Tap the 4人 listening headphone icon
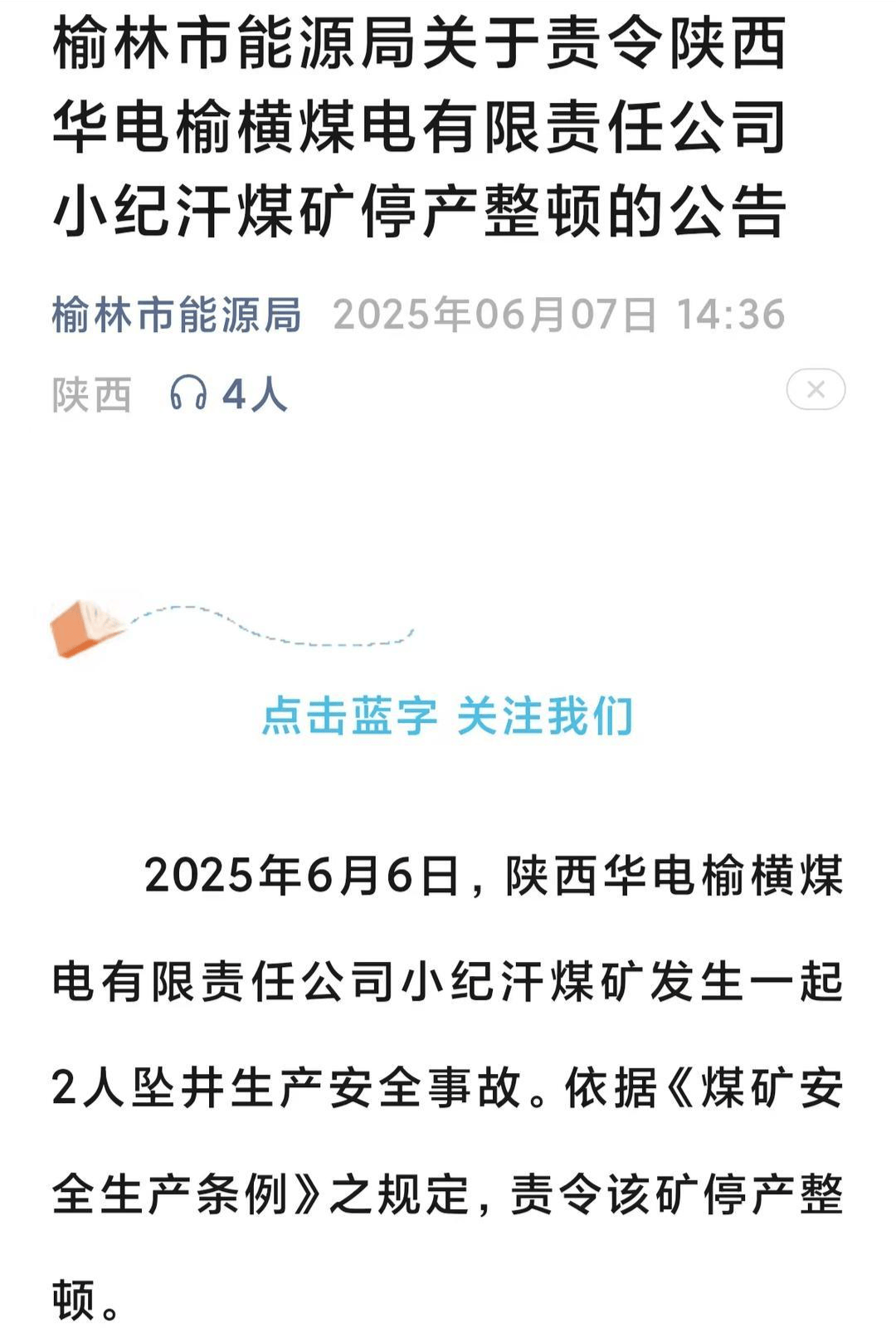The width and height of the screenshot is (896, 1328). (188, 393)
